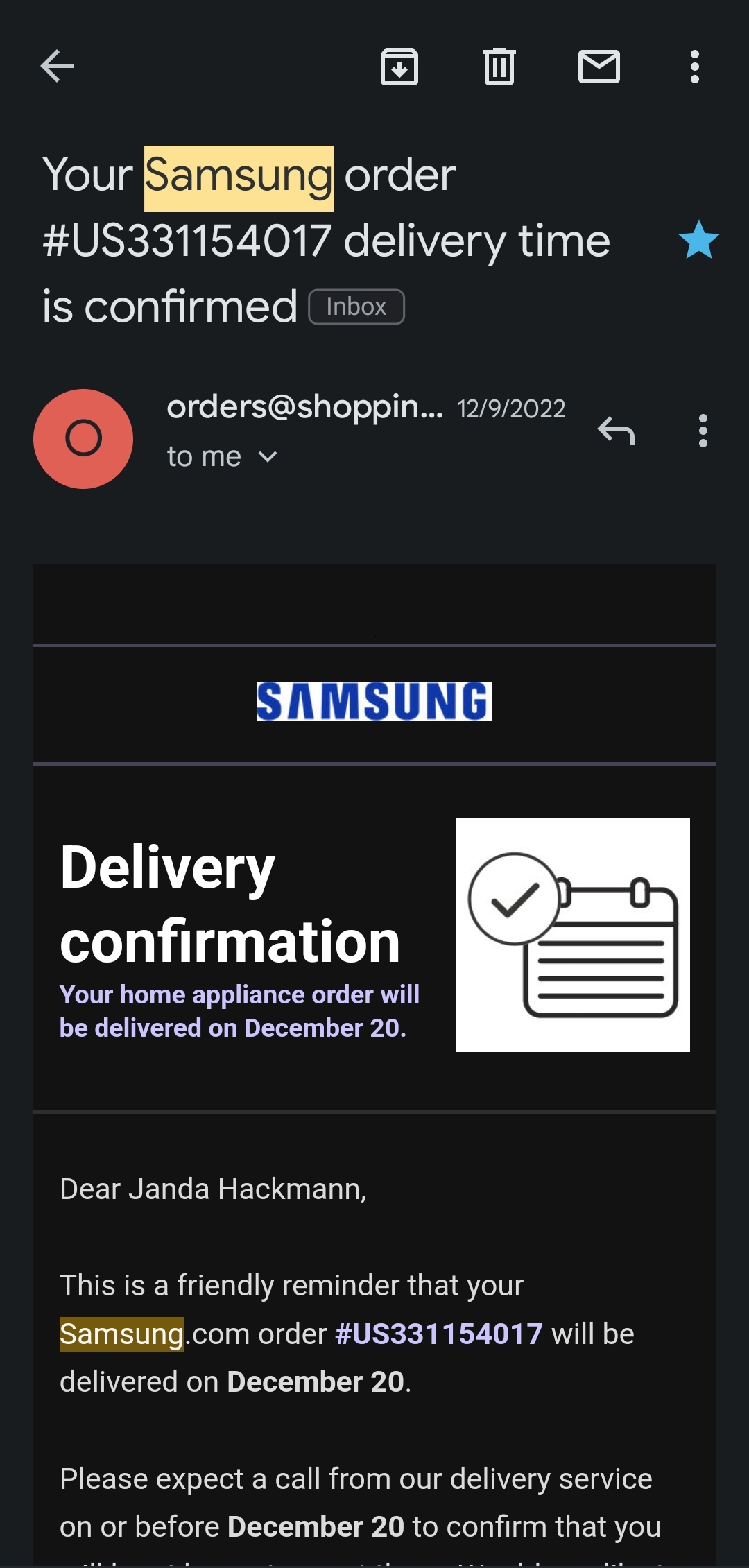Unstar this Samsung order email
Screen dimensions: 749x1568
[698, 240]
